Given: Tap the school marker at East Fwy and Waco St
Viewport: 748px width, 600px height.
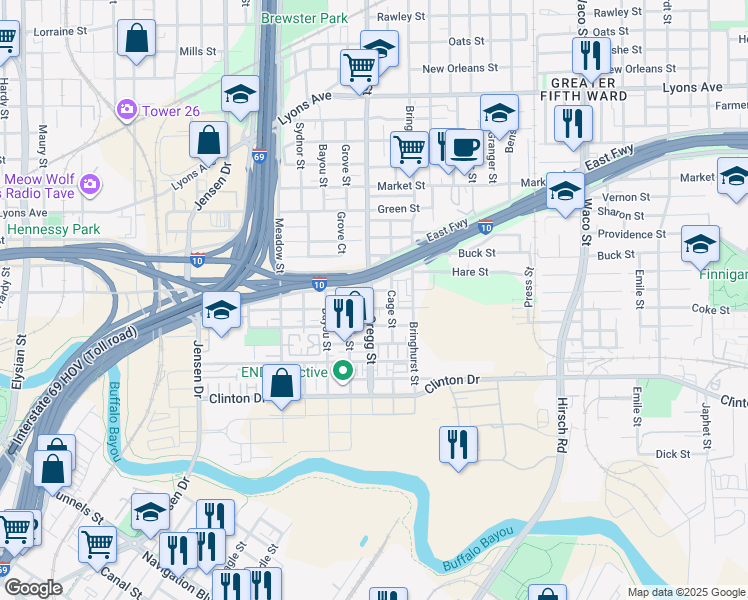Looking at the screenshot, I should 565,195.
